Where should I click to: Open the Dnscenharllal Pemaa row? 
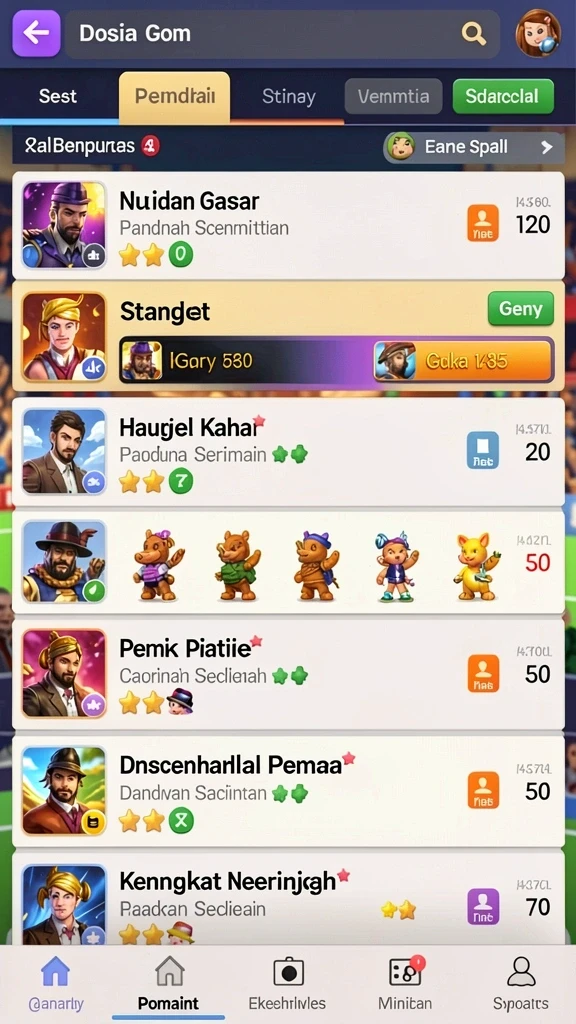pos(288,791)
